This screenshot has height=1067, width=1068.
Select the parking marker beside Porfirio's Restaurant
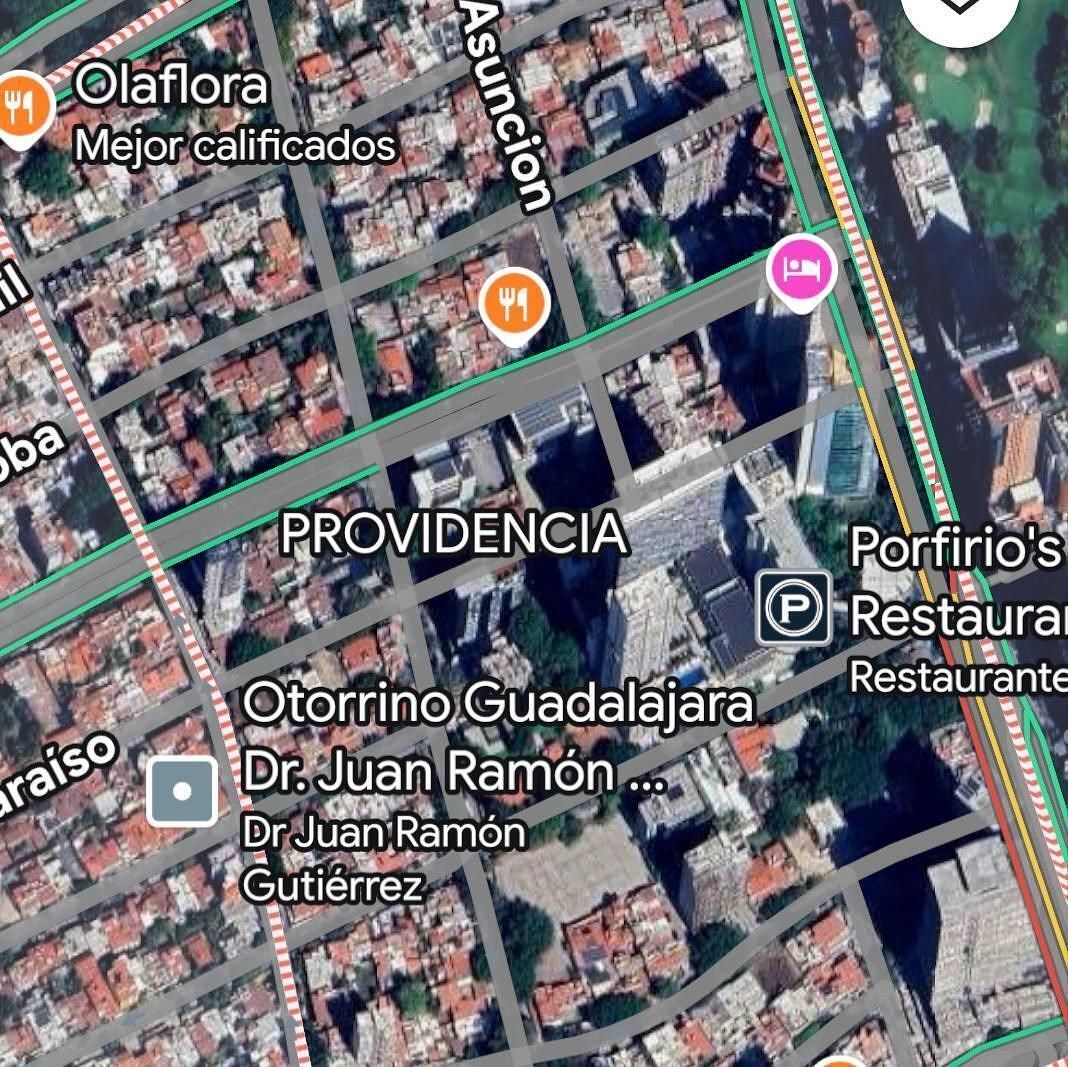(793, 607)
